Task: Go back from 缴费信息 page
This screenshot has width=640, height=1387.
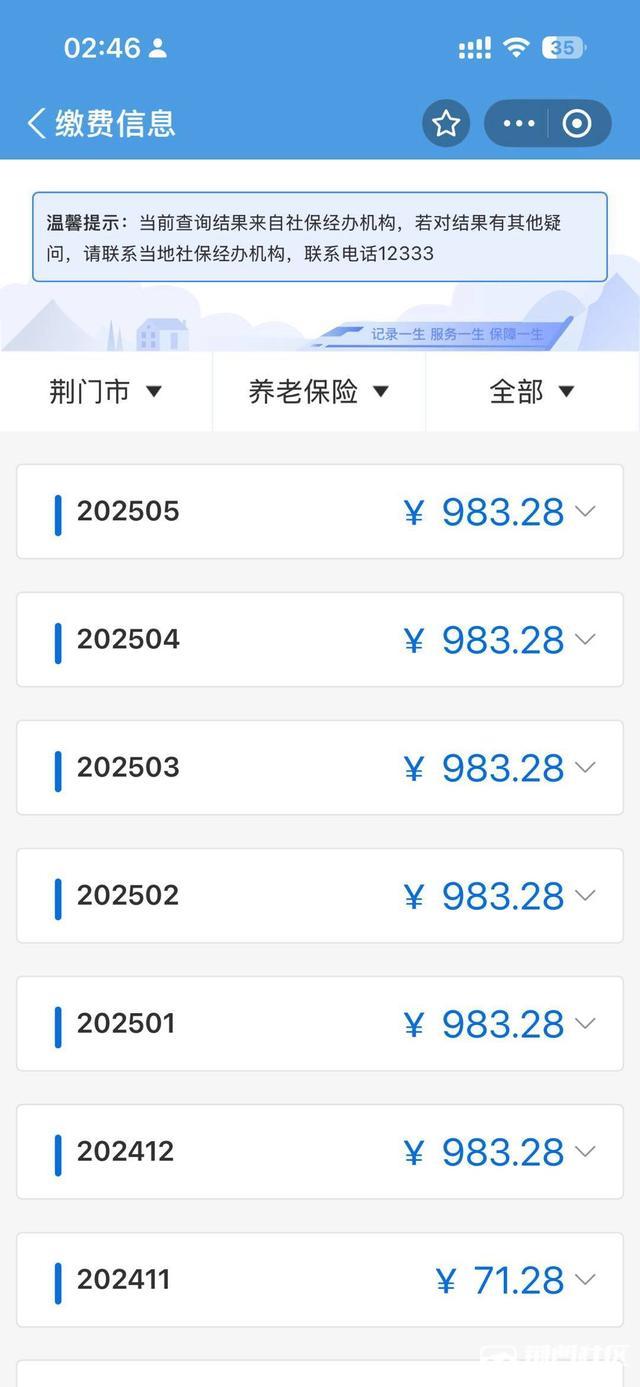Action: (x=37, y=124)
